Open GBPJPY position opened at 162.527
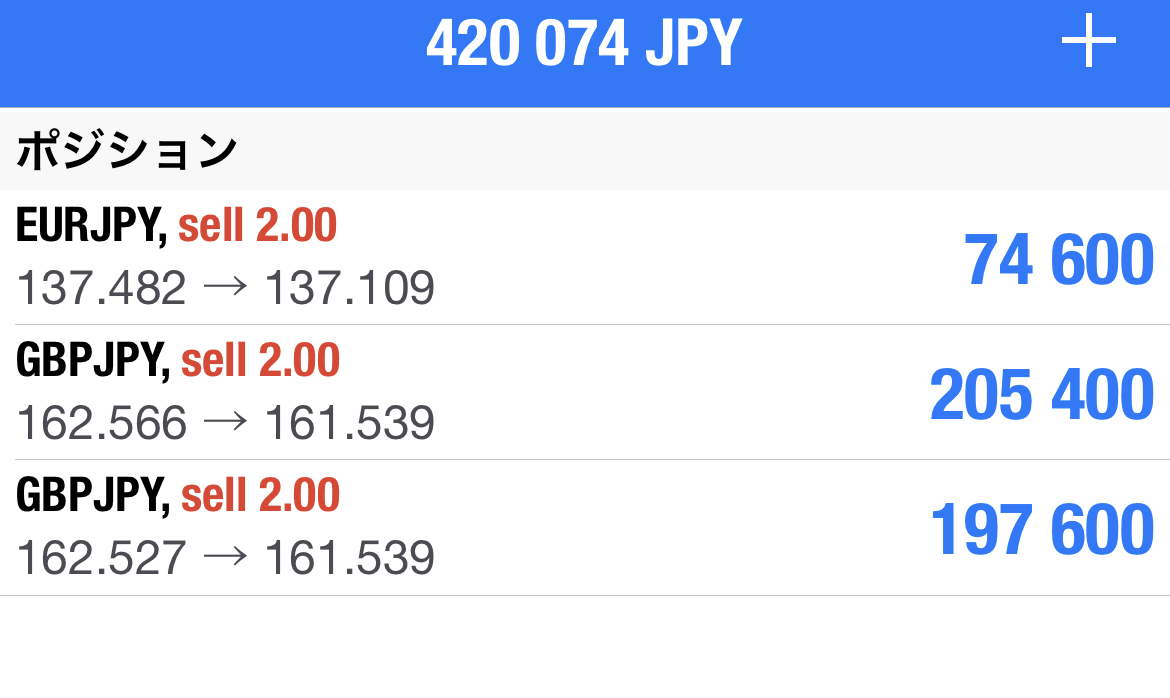 [x=585, y=528]
